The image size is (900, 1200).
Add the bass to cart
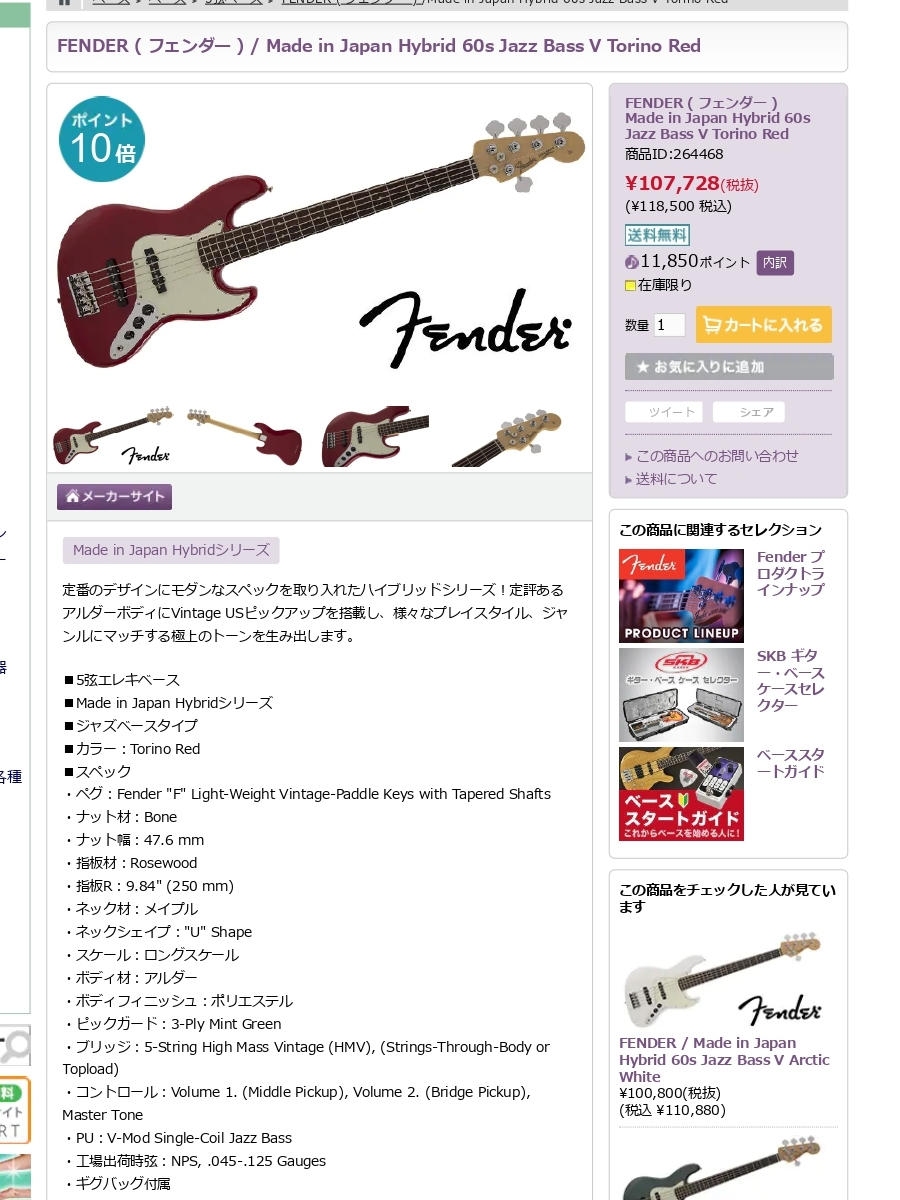pos(763,325)
